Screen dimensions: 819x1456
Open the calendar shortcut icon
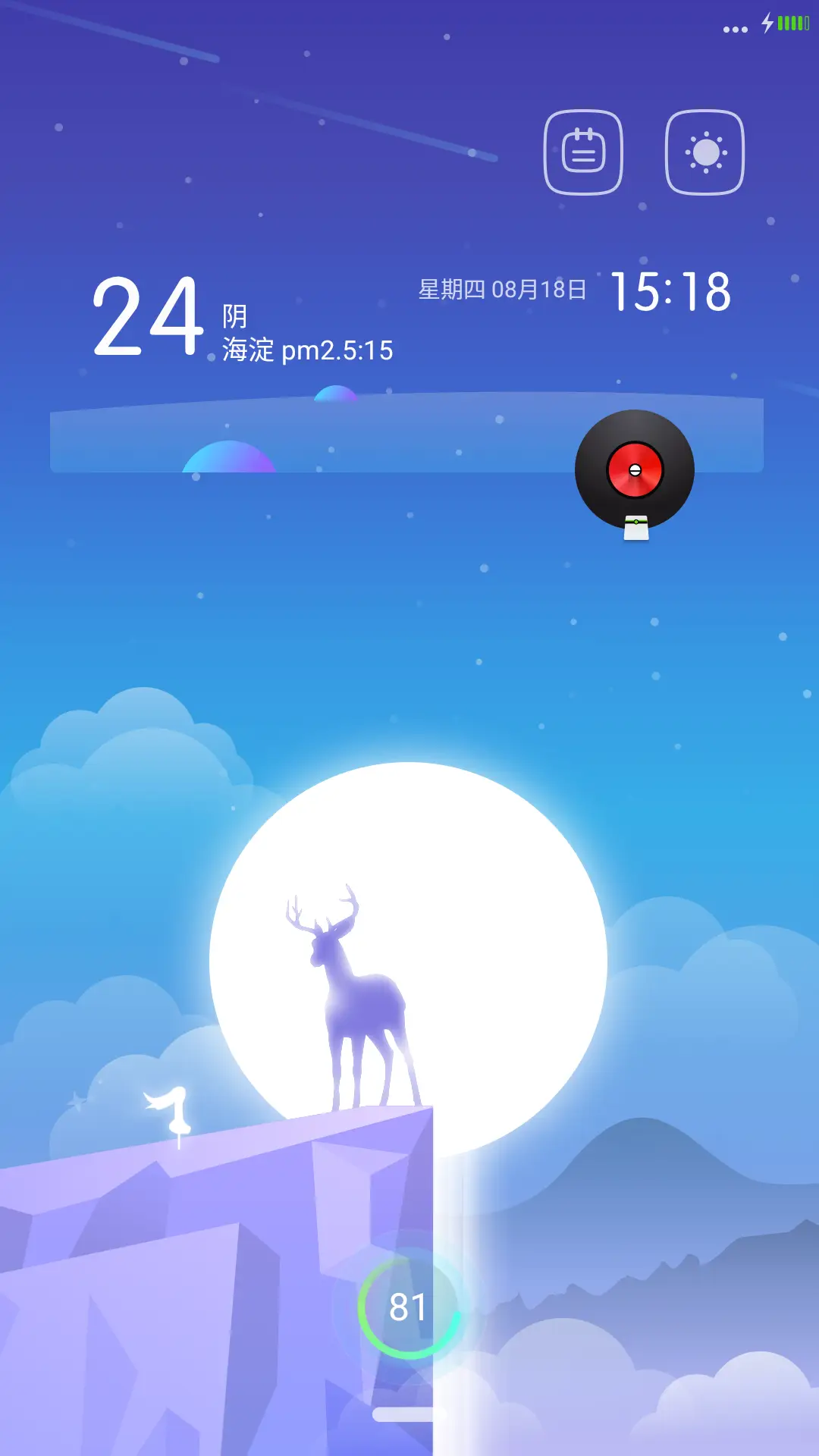click(x=583, y=152)
